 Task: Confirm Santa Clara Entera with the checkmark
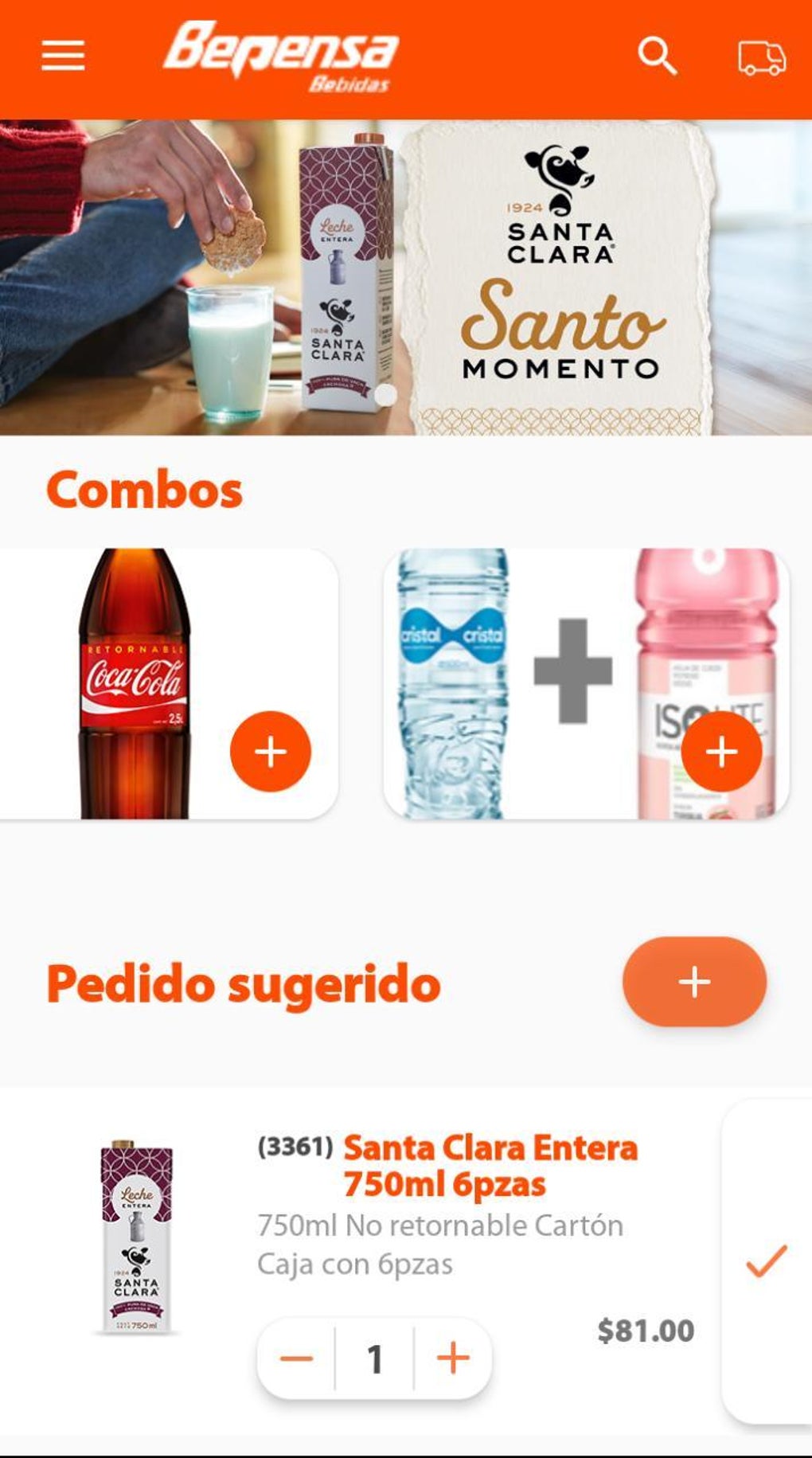[766, 1261]
